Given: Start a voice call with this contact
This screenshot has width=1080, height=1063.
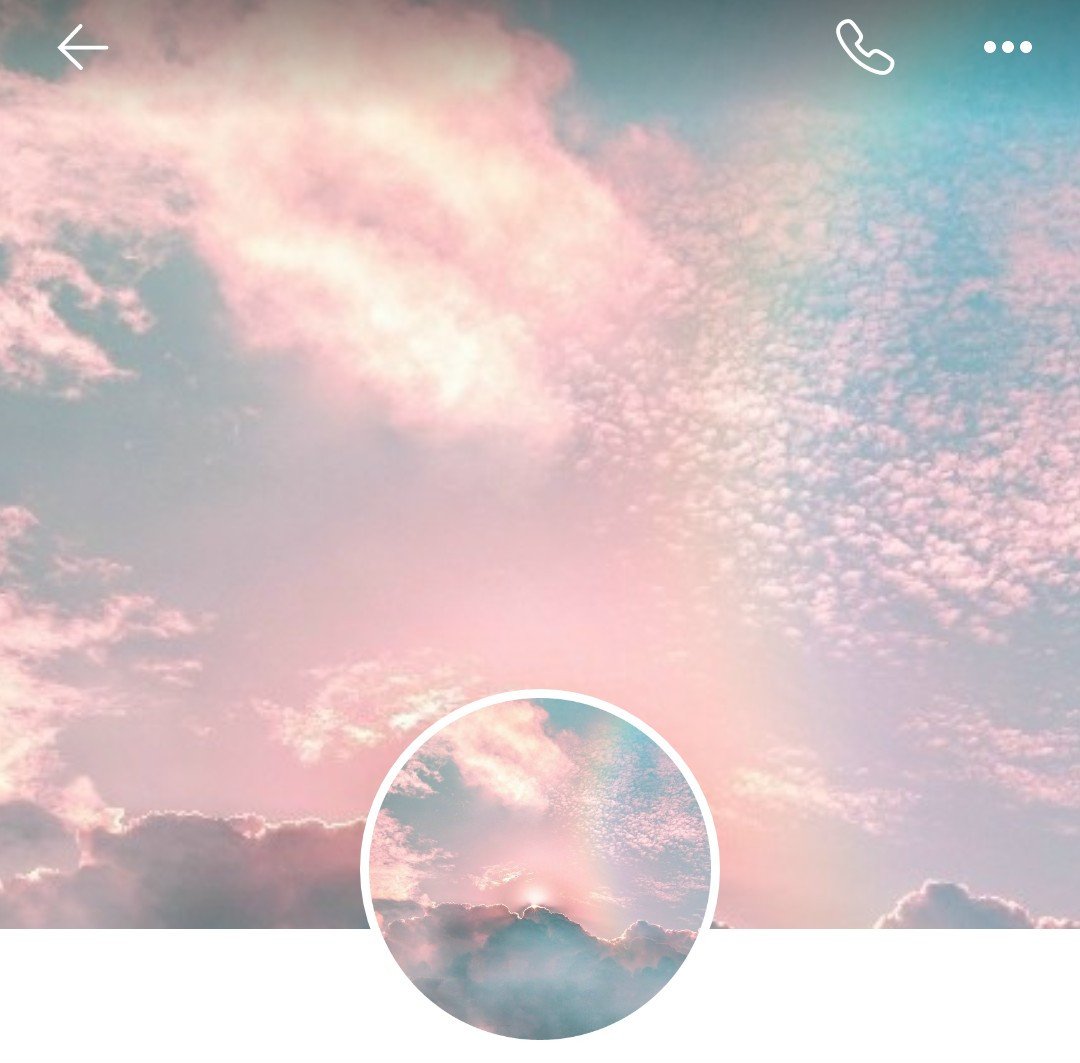Looking at the screenshot, I should click(x=864, y=48).
